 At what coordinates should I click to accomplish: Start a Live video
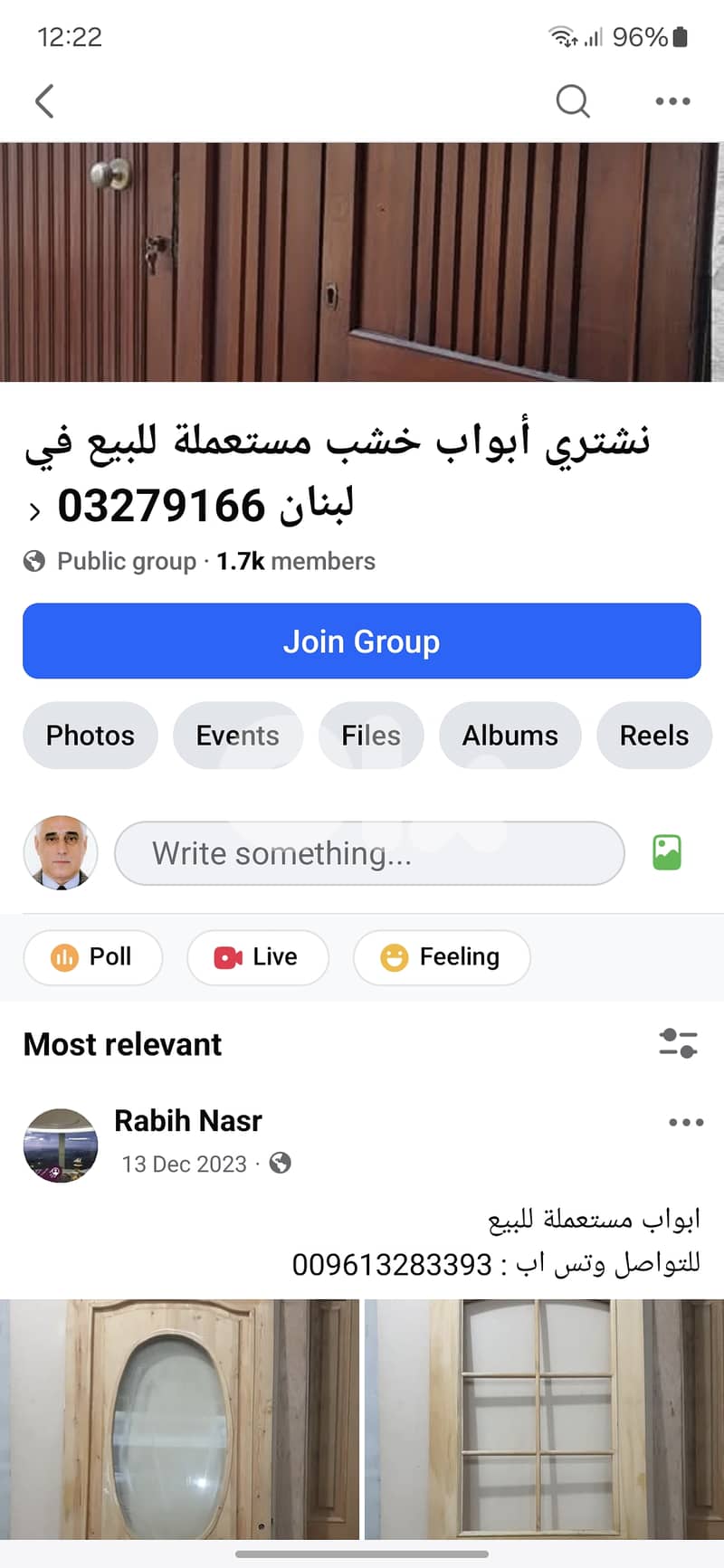(257, 956)
